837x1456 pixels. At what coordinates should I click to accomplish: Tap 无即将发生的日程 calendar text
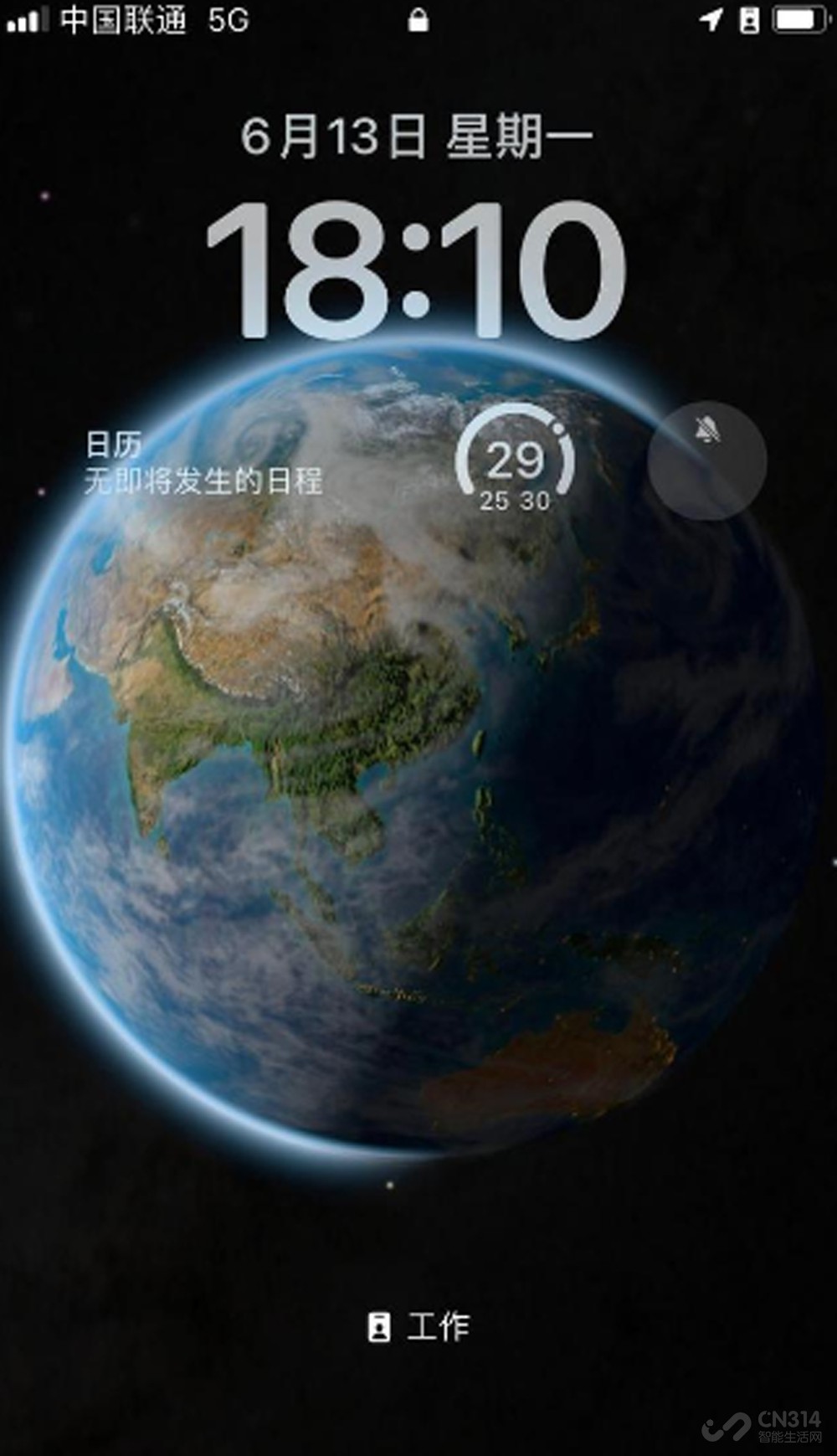coord(203,477)
